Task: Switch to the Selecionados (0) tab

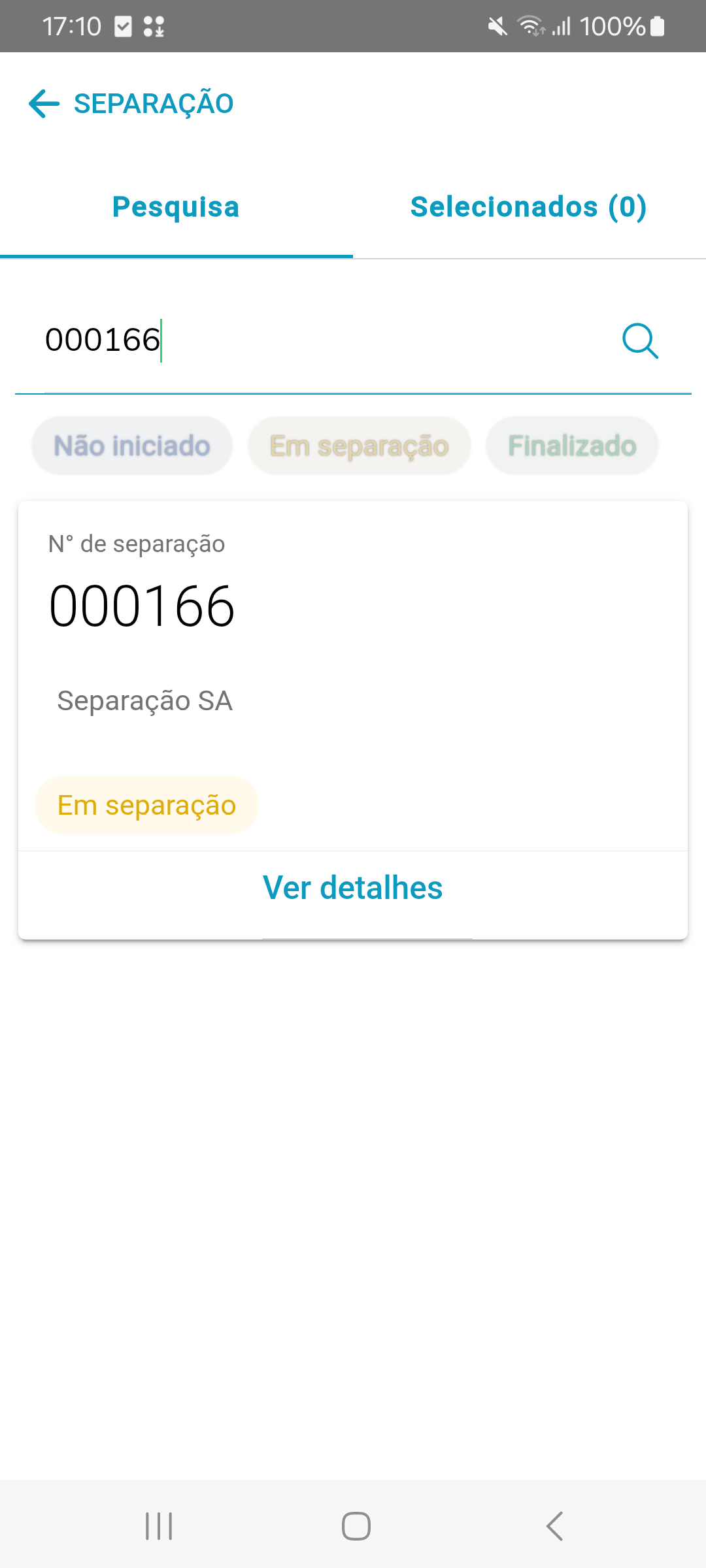Action: pos(528,207)
